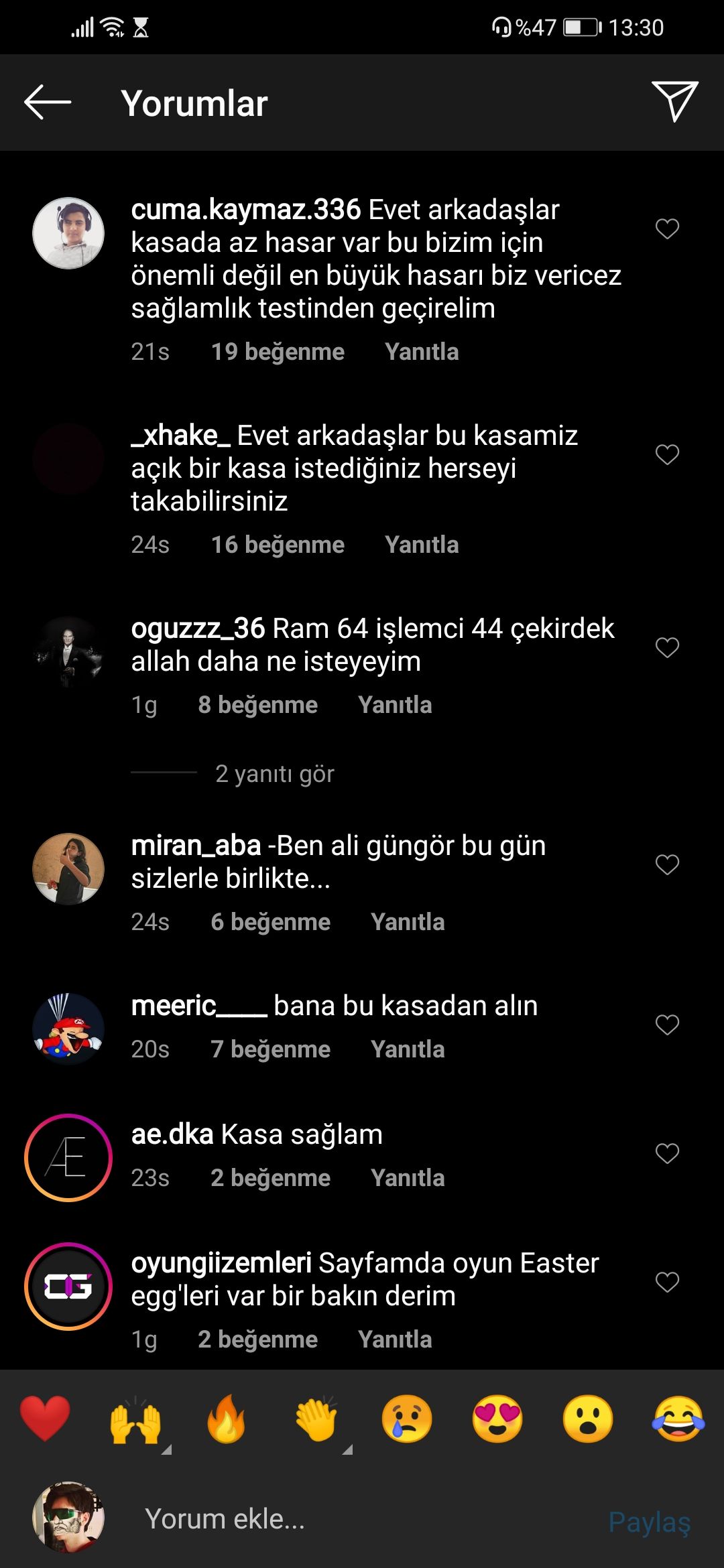Insert the laughing tears emoji
The image size is (724, 1568).
pyautogui.click(x=678, y=1419)
